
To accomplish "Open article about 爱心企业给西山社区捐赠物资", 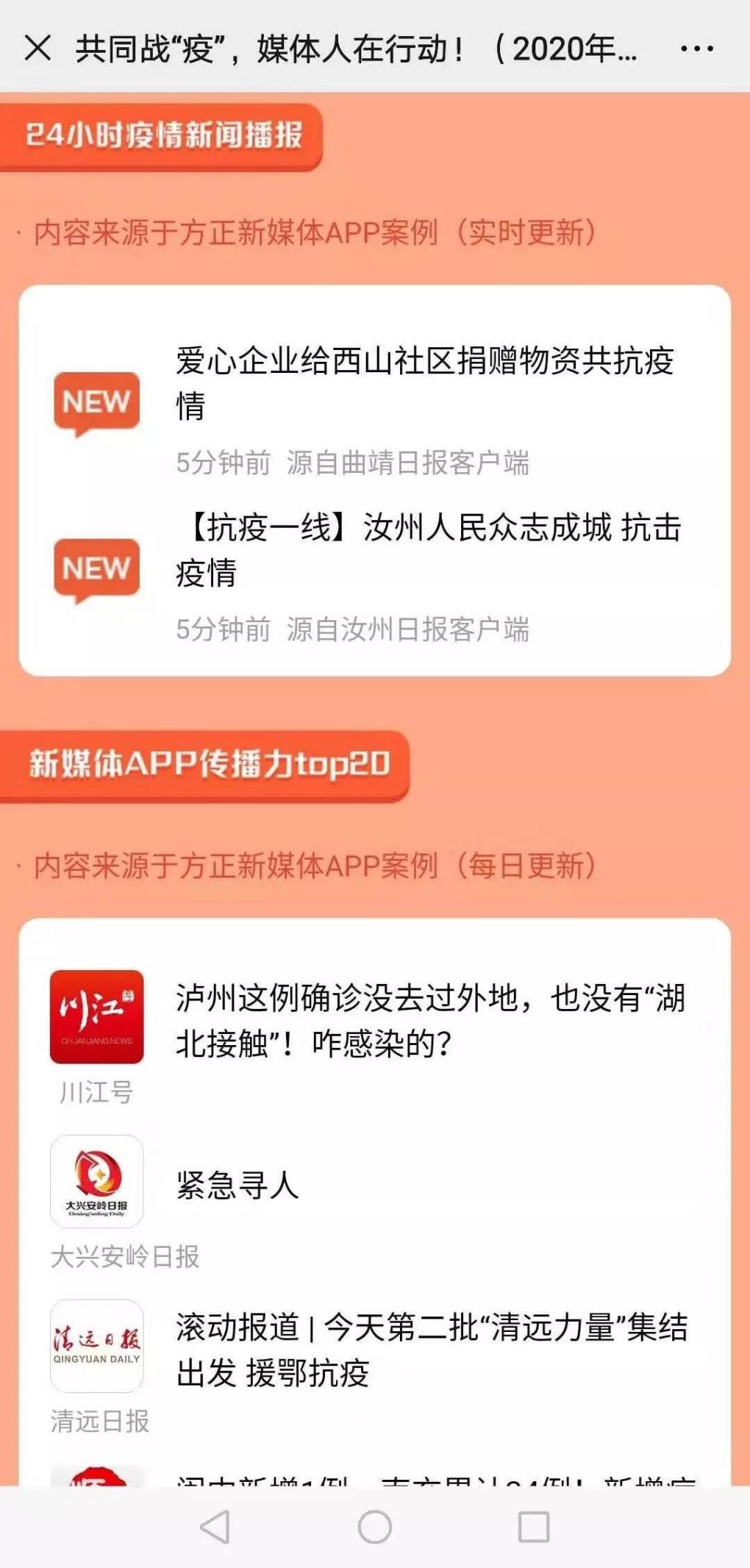I will coord(424,382).
